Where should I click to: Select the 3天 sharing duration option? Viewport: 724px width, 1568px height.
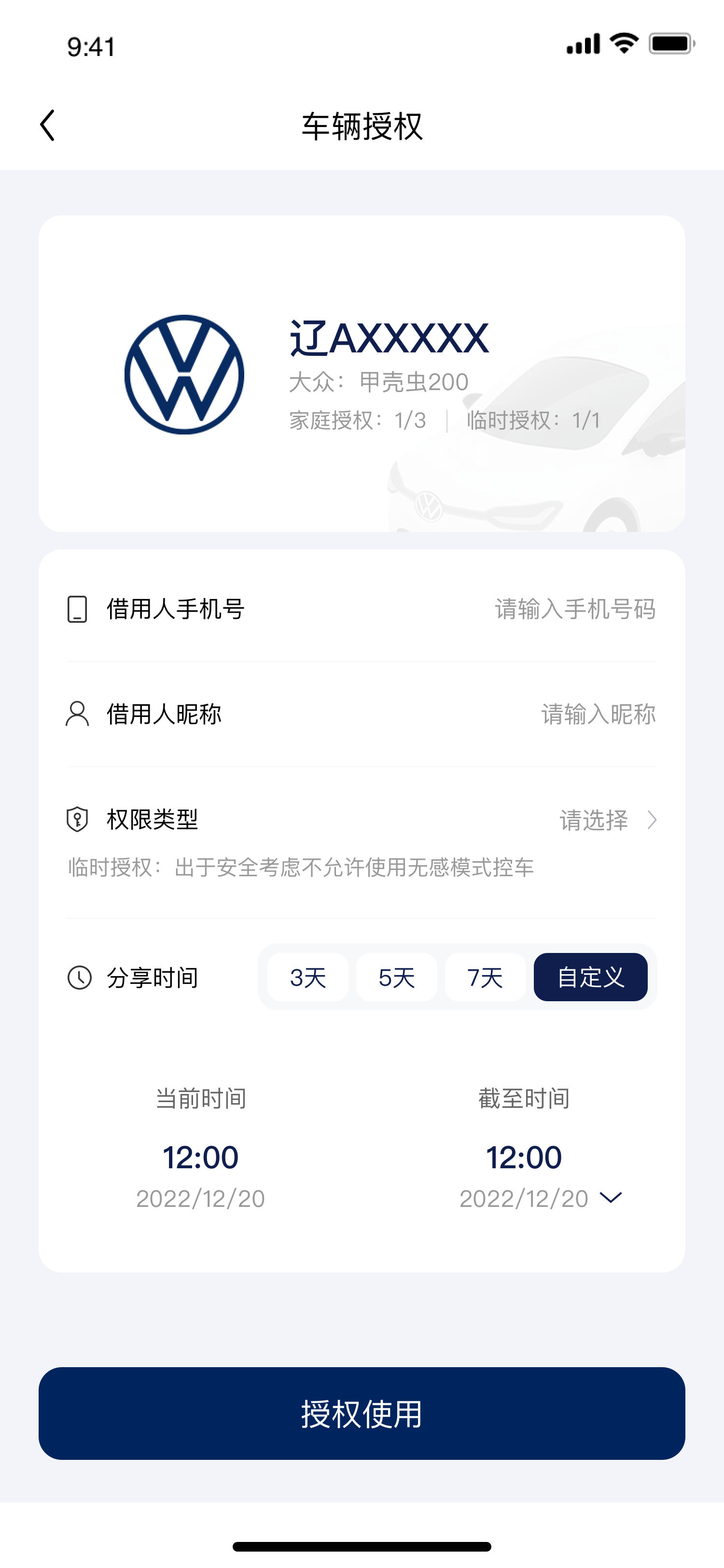(x=306, y=977)
